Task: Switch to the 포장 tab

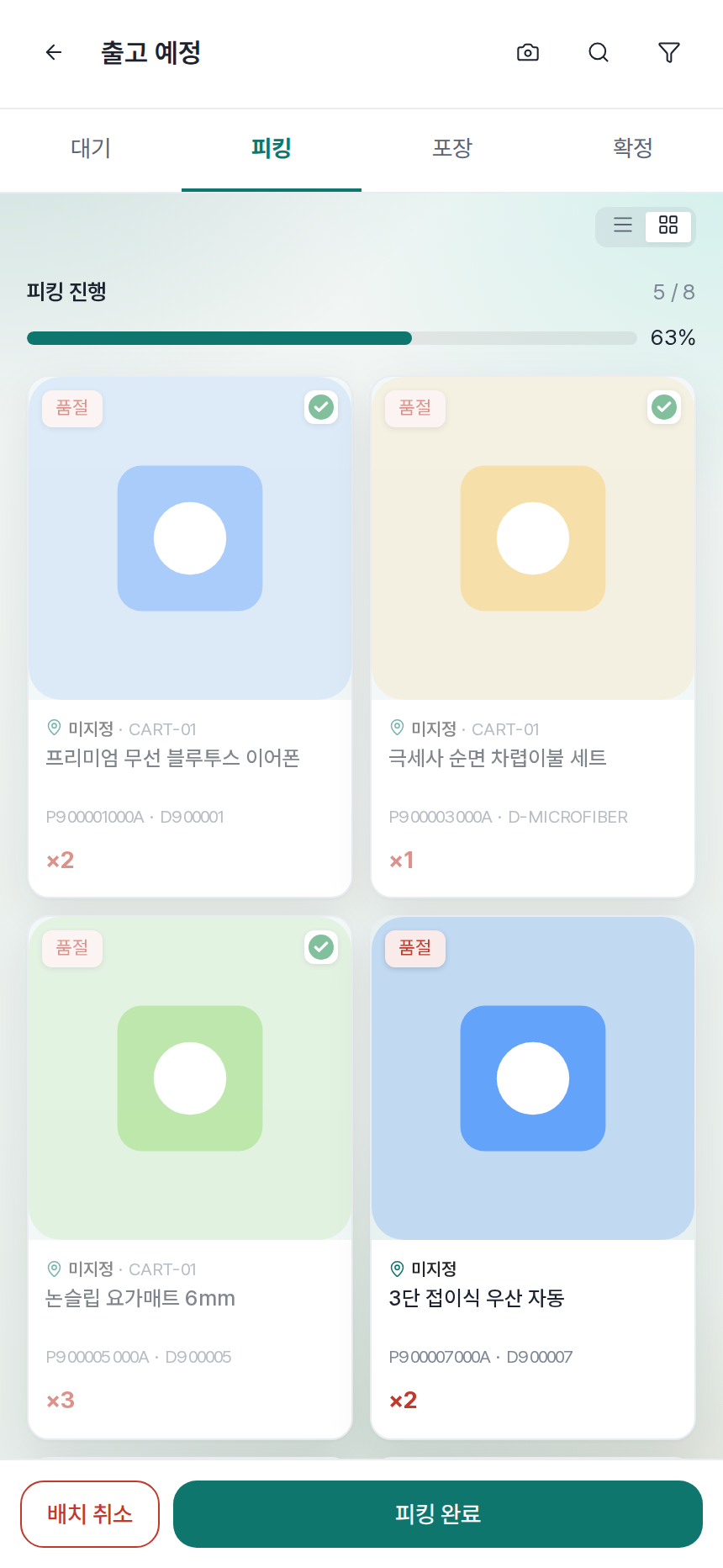Action: click(452, 149)
